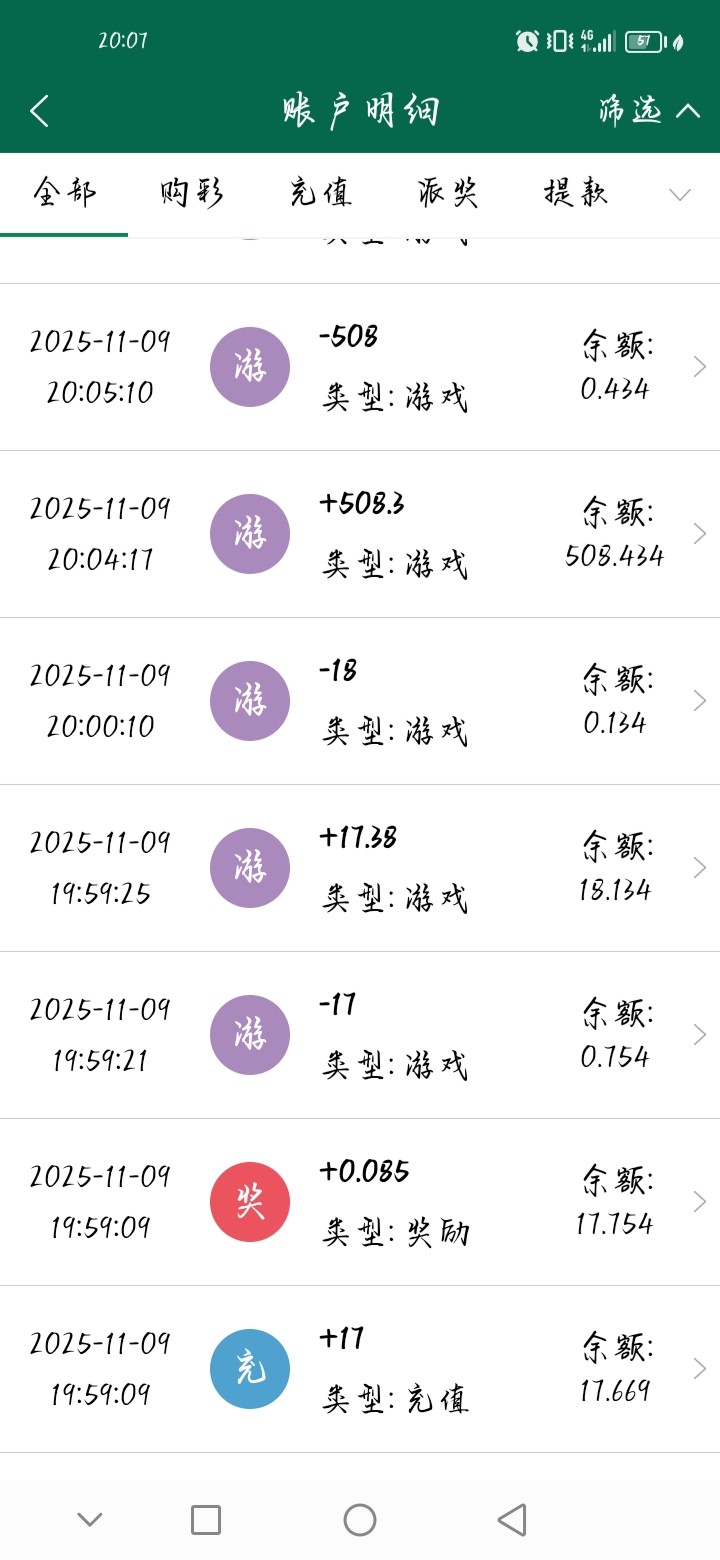The image size is (720, 1560).
Task: Show the 派奖 records tab
Action: tap(448, 193)
